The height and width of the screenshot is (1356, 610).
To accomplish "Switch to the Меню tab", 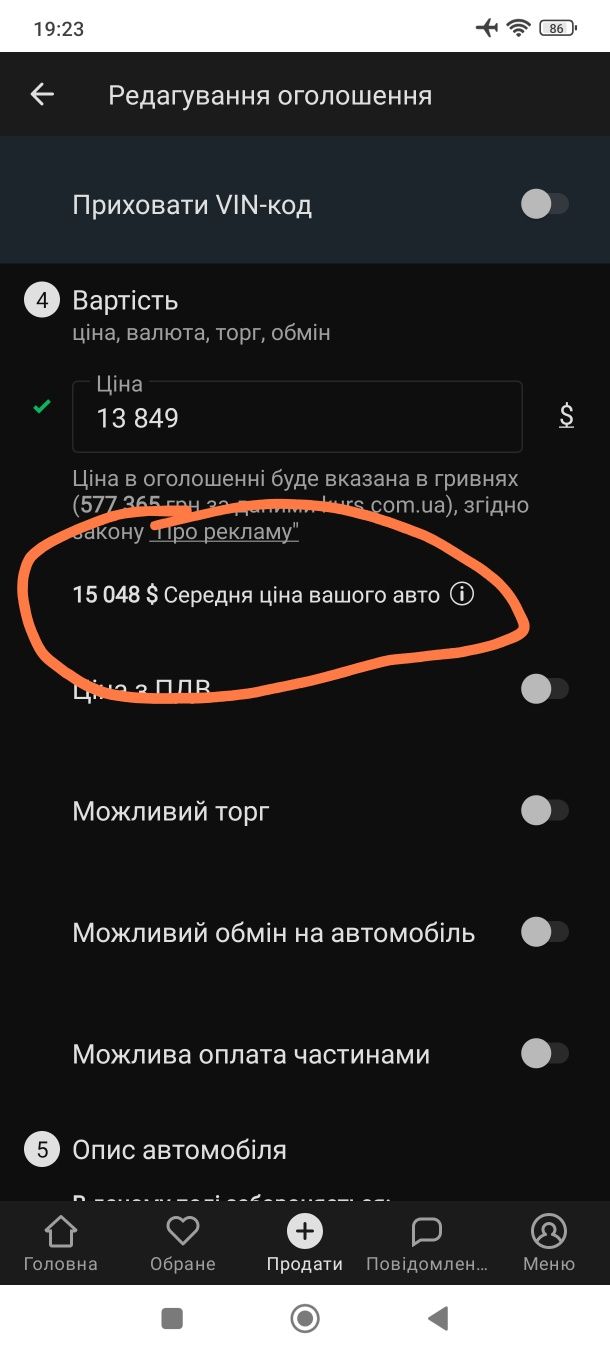I will point(549,1243).
